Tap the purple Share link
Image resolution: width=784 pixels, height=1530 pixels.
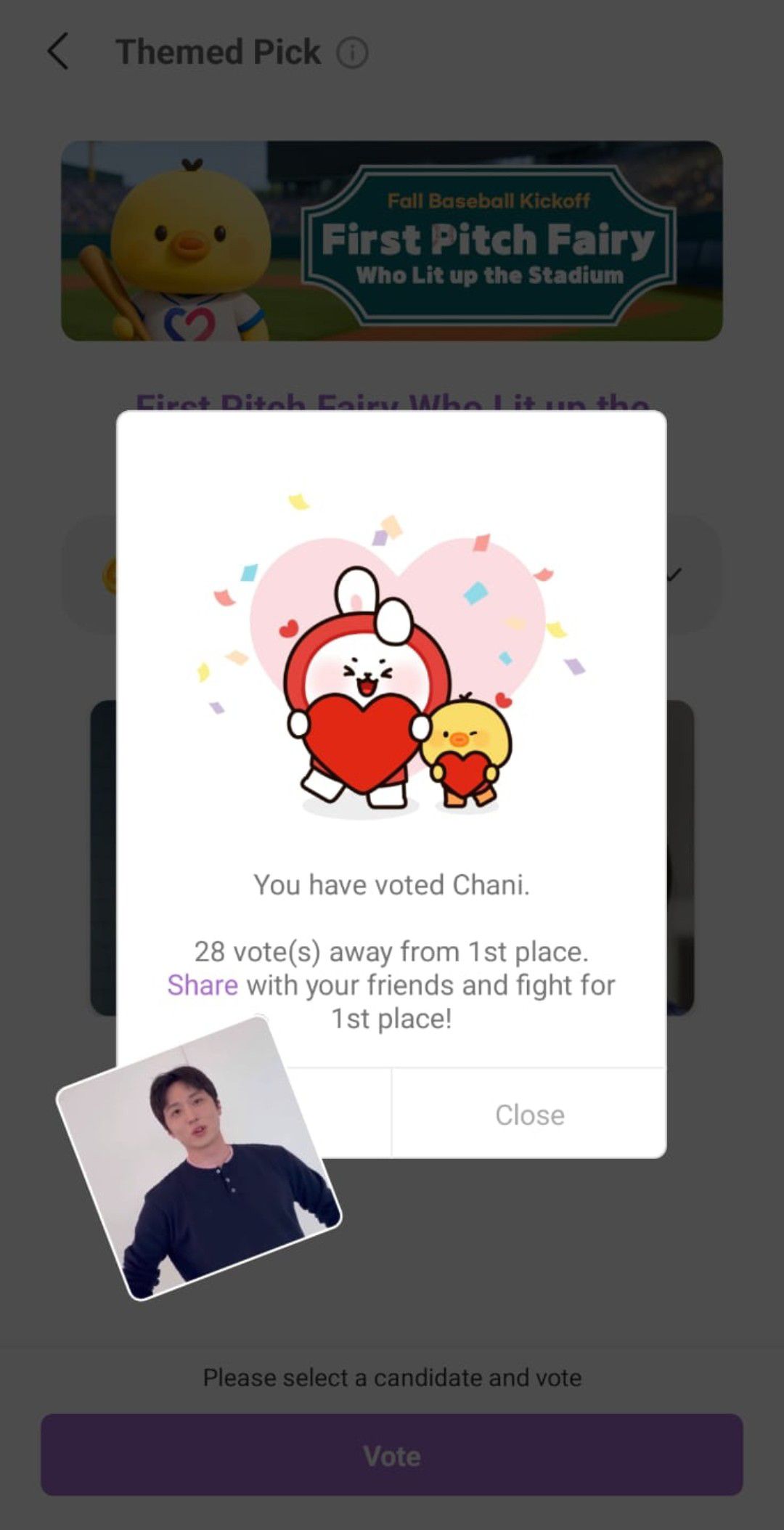click(203, 985)
